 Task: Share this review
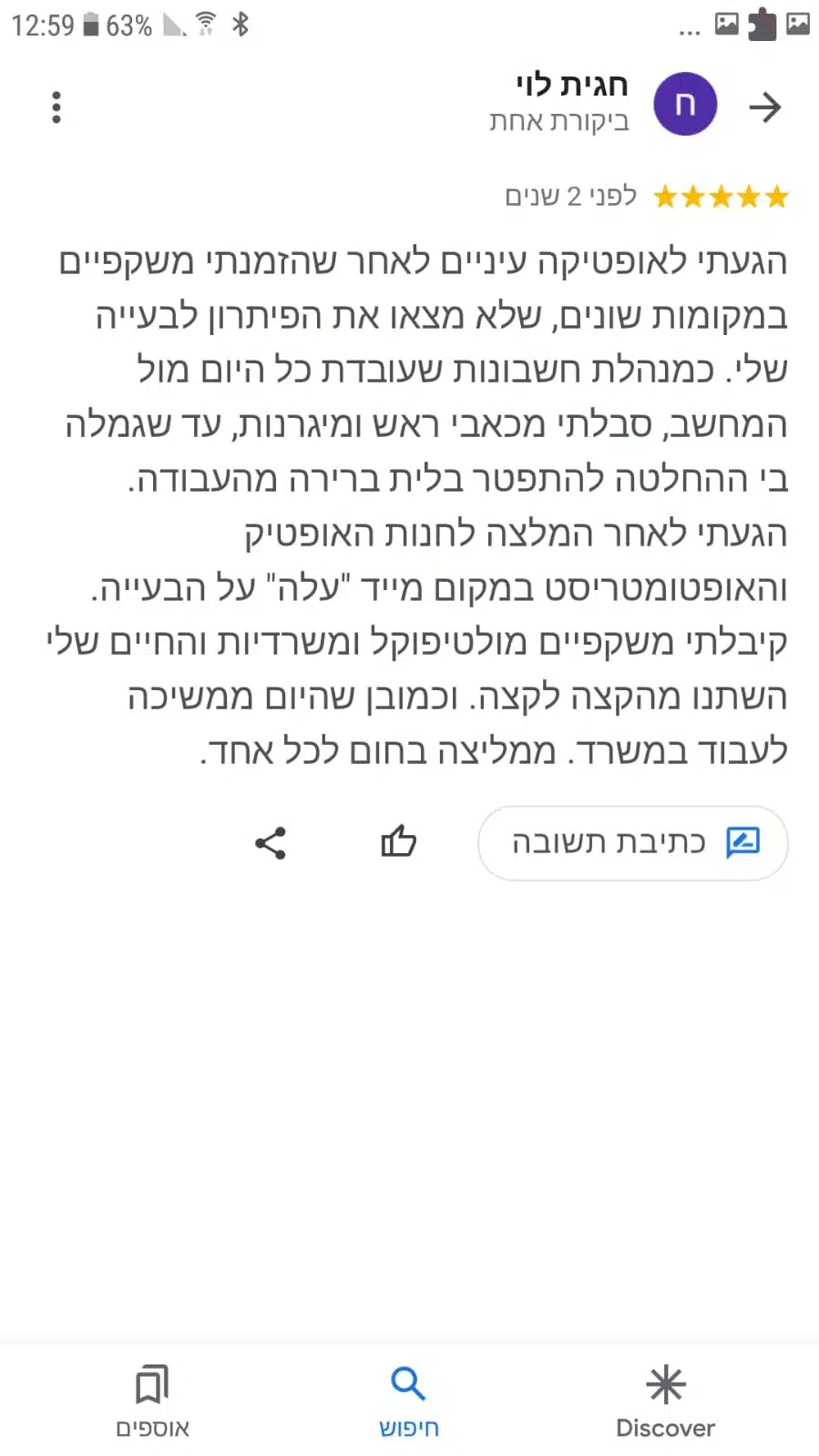pyautogui.click(x=271, y=843)
